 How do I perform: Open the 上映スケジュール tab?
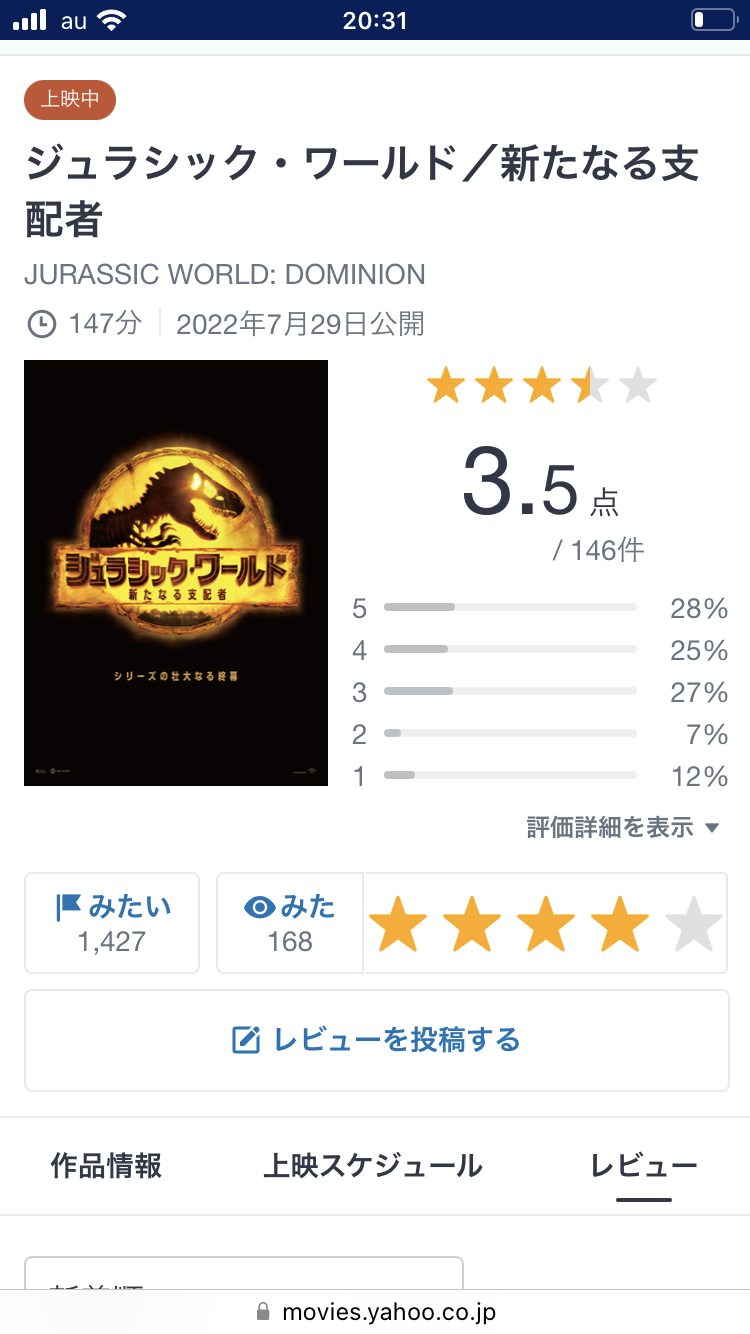pos(373,1166)
